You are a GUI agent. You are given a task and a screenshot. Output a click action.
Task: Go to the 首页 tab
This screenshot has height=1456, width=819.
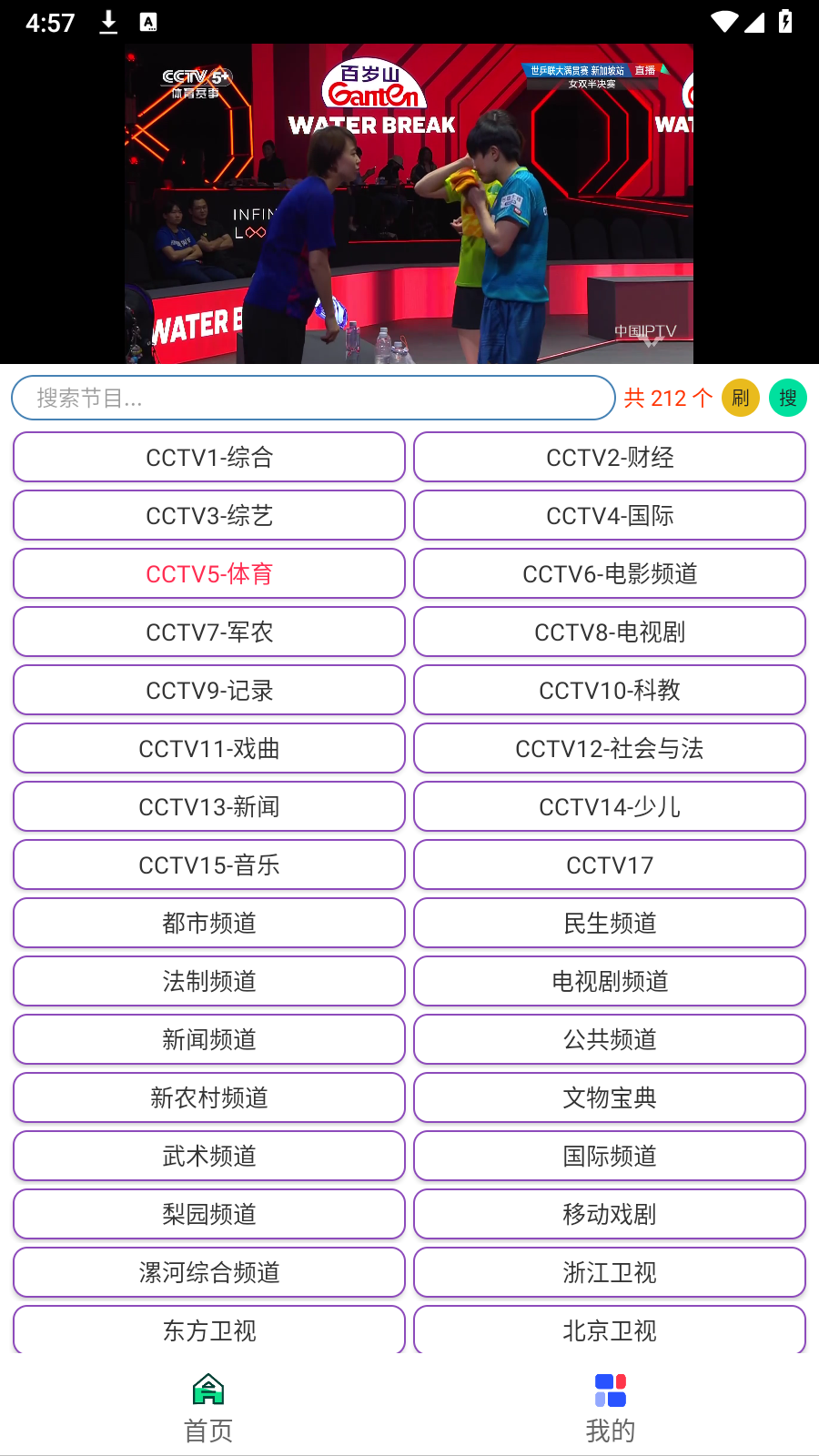(208, 1407)
